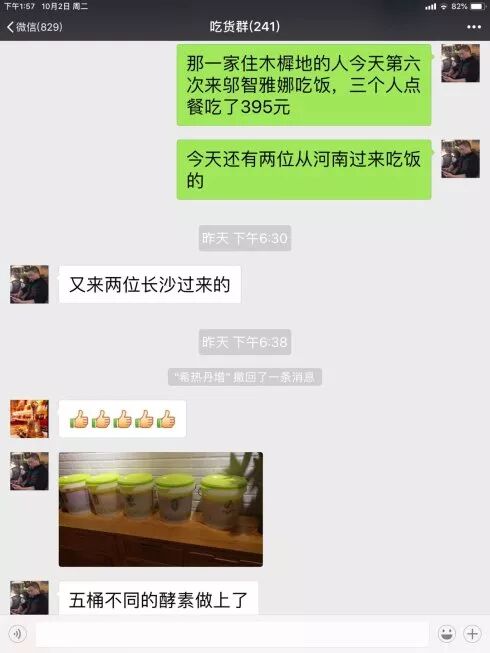Switch to voice message input
The height and width of the screenshot is (653, 490).
point(17,634)
